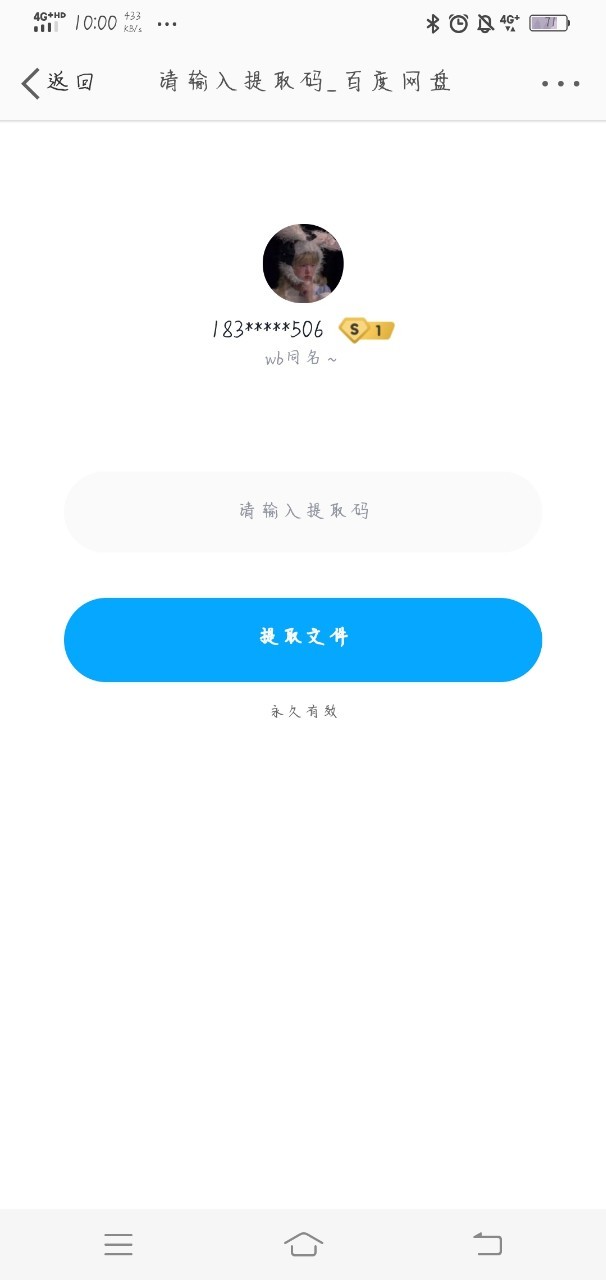Open the system recent apps menu
Viewport: 606px width, 1280px height.
[118, 1244]
